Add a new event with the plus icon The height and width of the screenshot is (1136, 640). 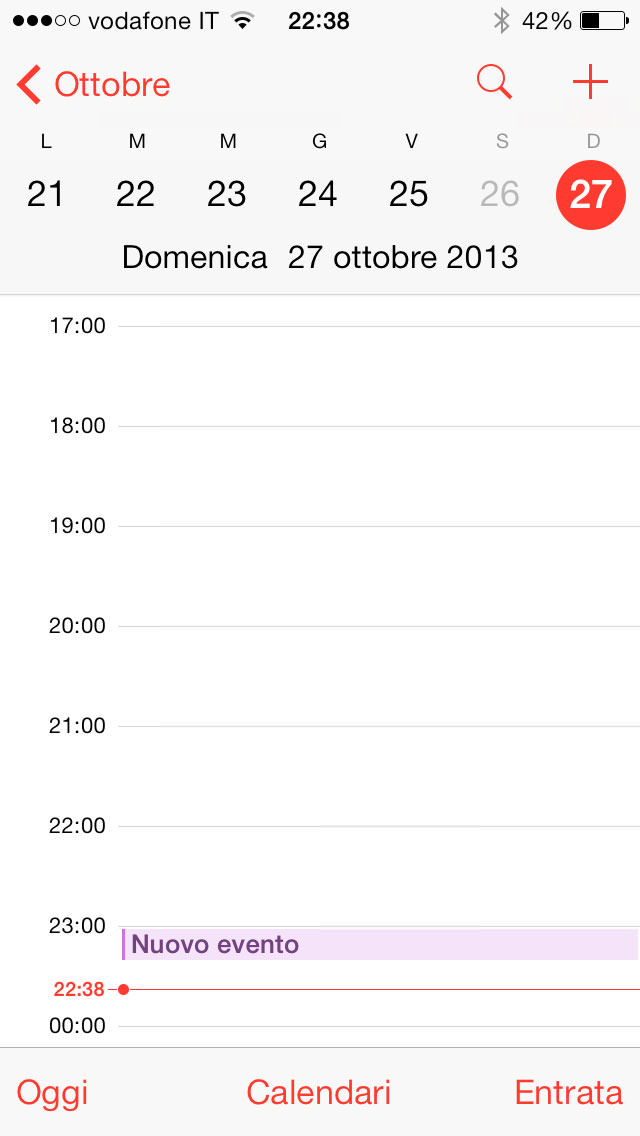pyautogui.click(x=590, y=82)
